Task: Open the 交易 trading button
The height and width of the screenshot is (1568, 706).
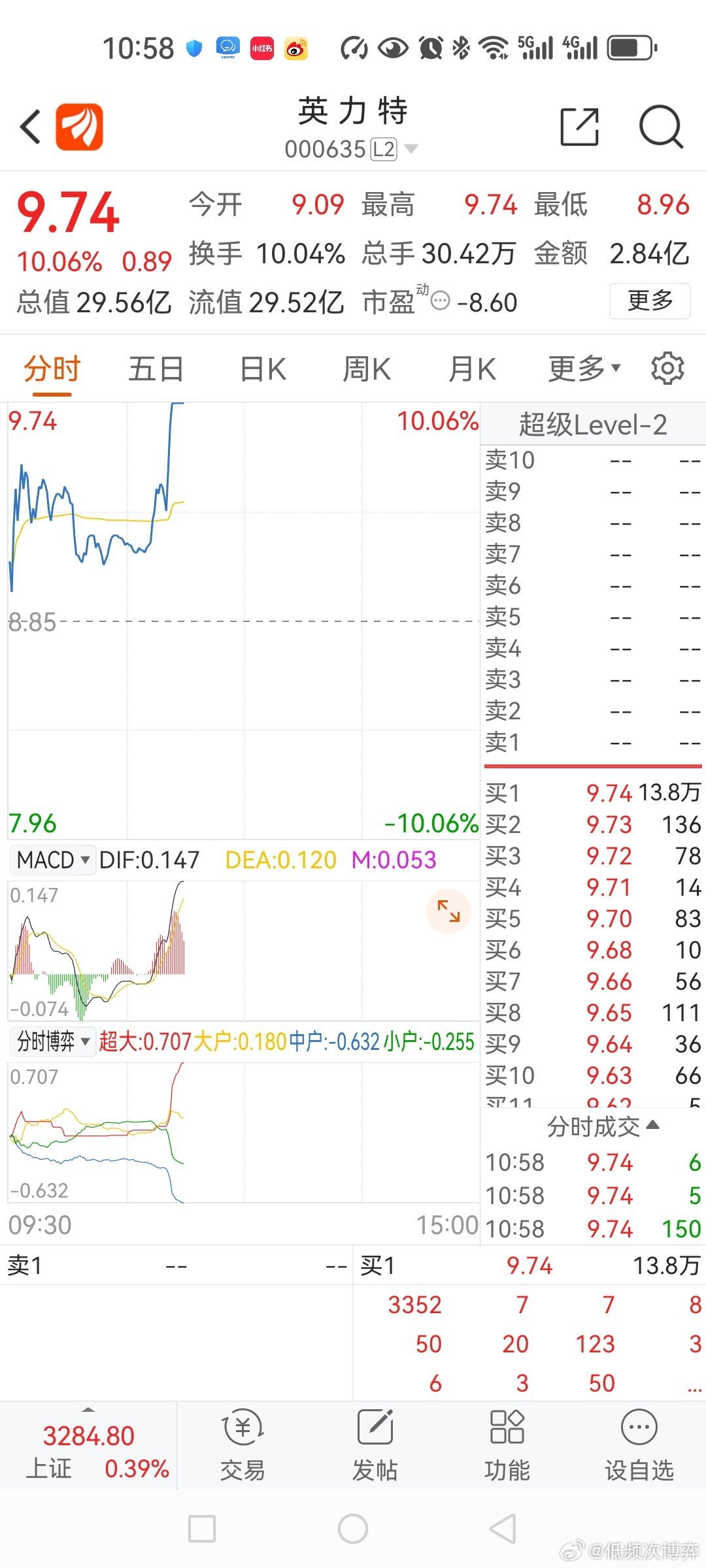Action: (243, 1445)
